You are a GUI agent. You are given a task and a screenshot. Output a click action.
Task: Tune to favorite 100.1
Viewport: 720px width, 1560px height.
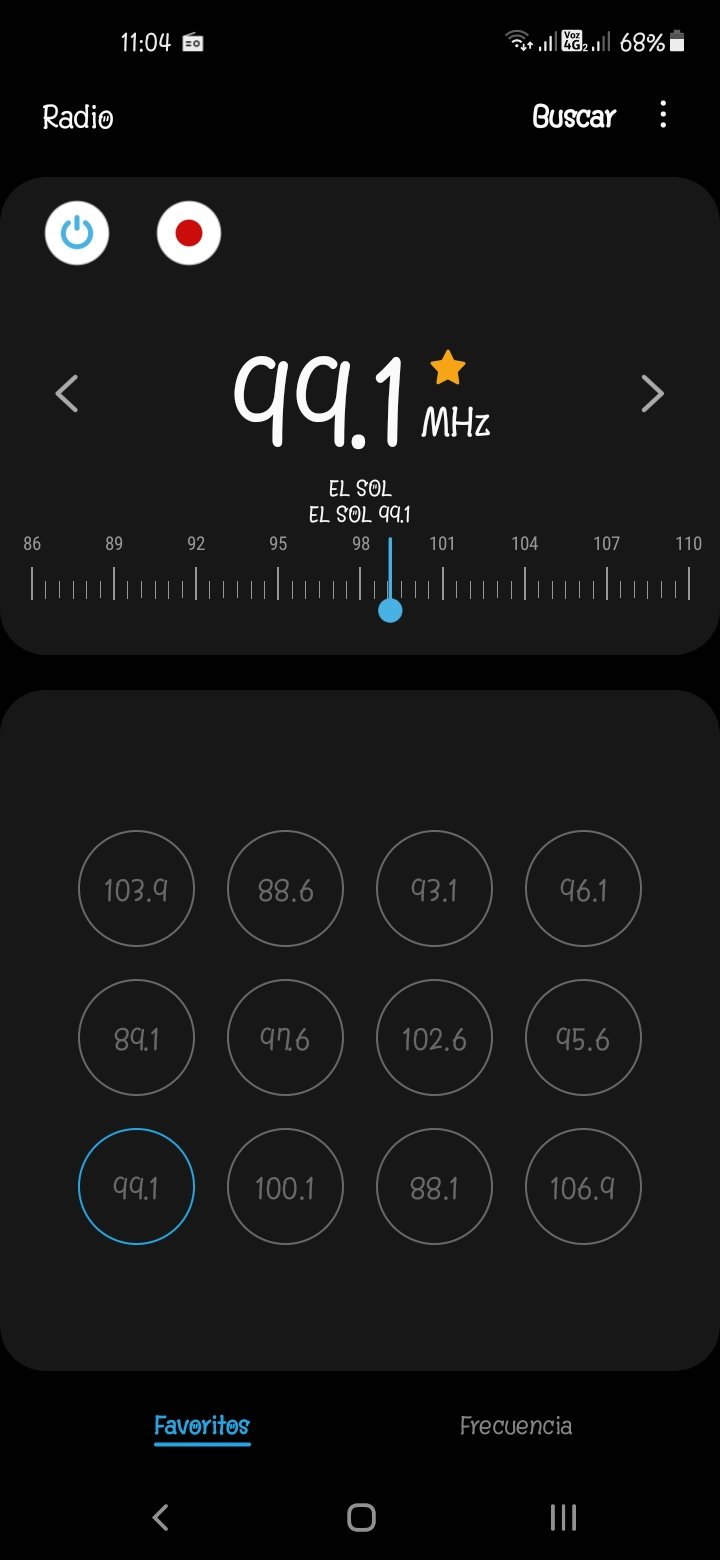tap(285, 1187)
